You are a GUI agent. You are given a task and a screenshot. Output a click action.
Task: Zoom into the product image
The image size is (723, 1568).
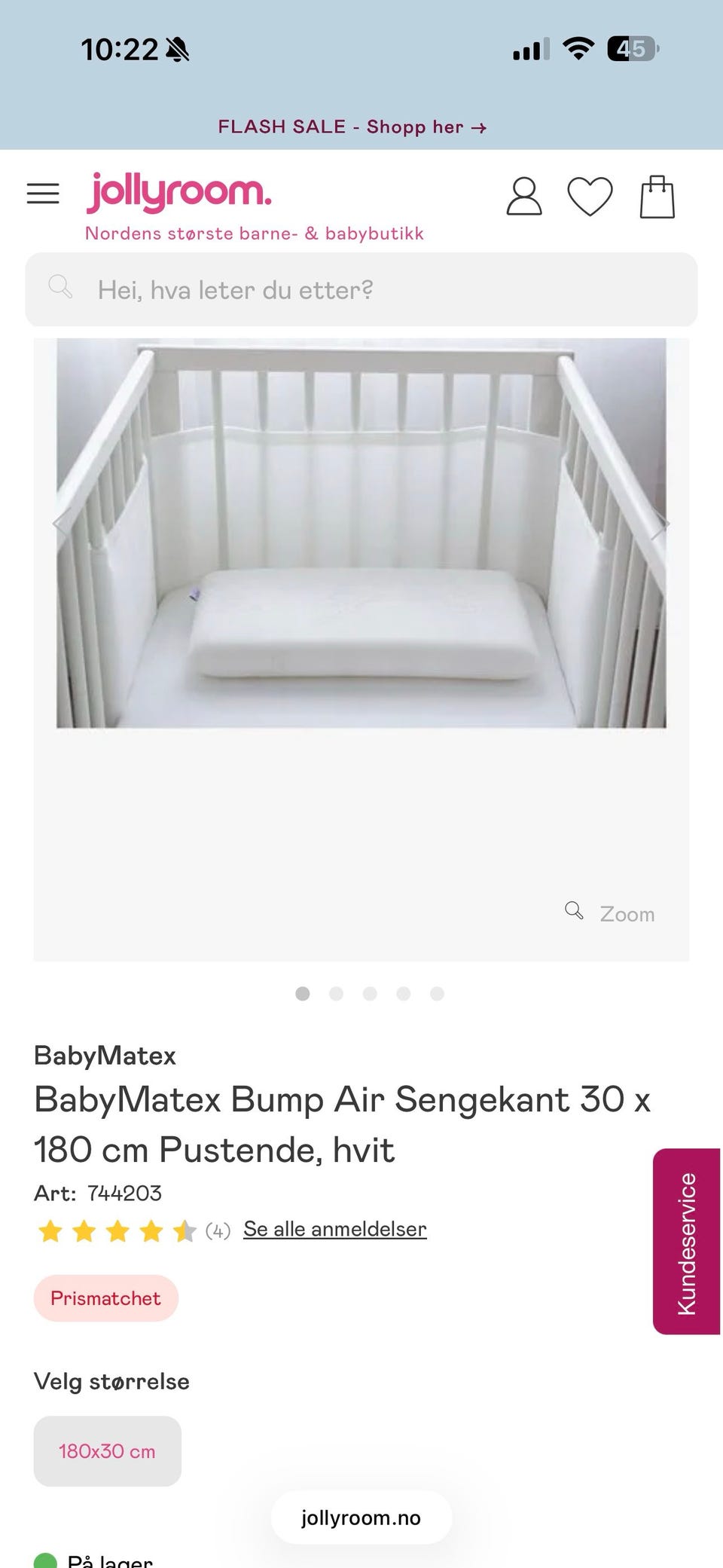point(611,913)
